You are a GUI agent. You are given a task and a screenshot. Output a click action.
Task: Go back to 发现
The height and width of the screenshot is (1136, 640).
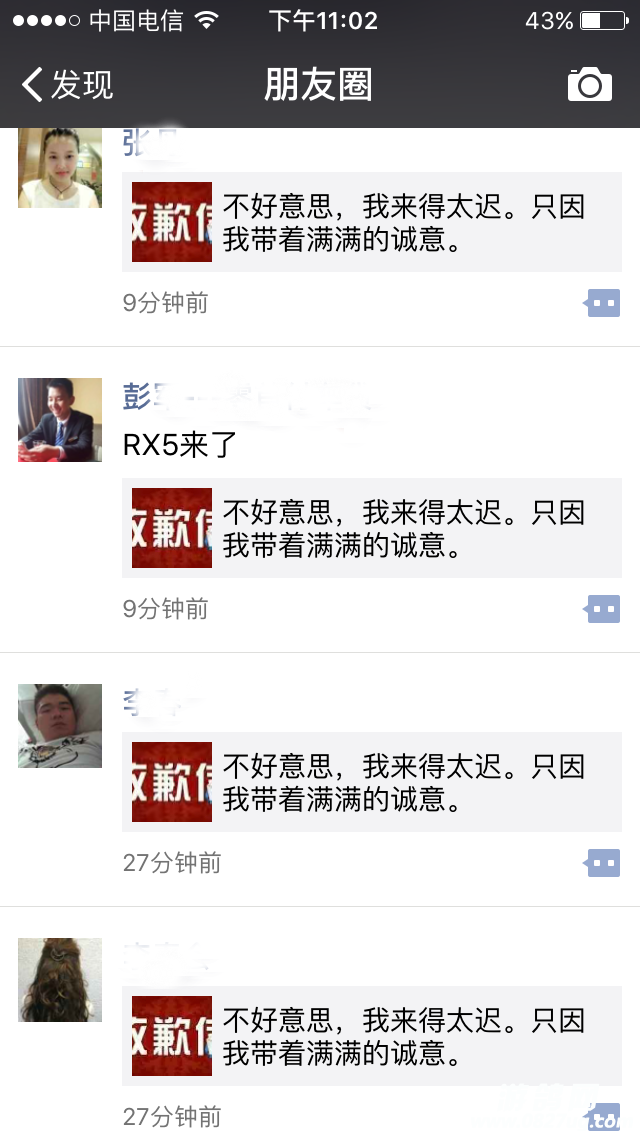[x=68, y=85]
